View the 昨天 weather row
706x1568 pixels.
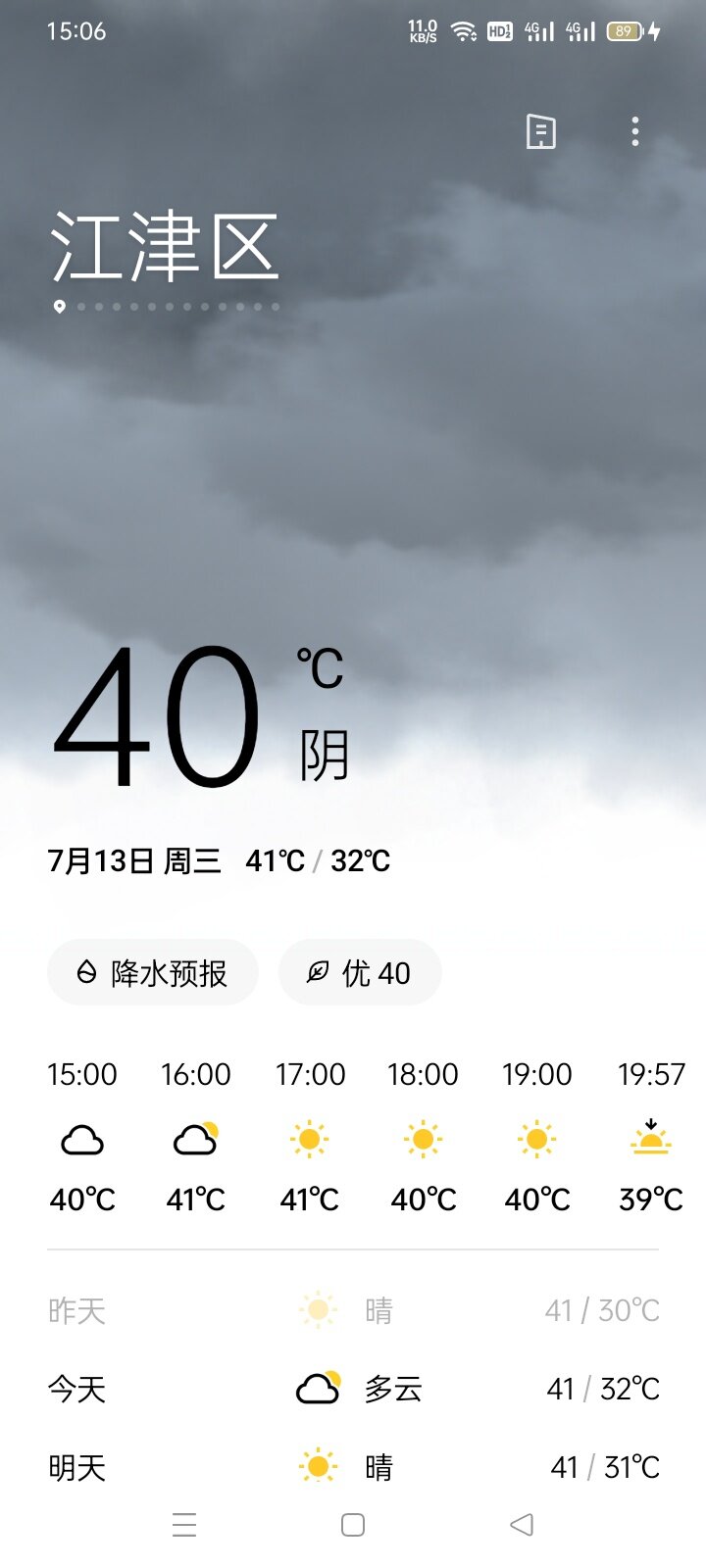pyautogui.click(x=353, y=1310)
